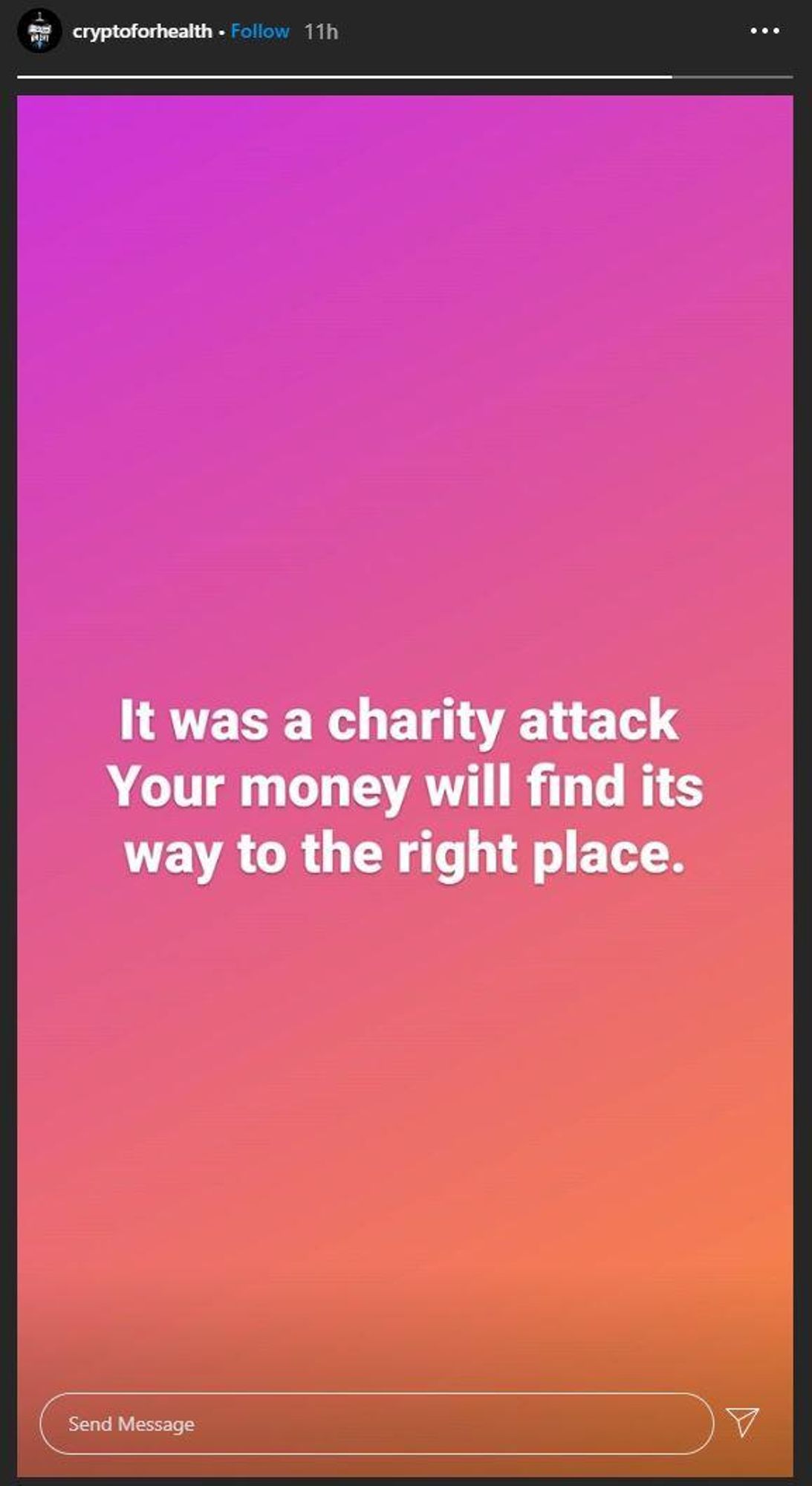This screenshot has height=1486, width=812.
Task: Open the three-dot more options menu
Action: pos(765,31)
